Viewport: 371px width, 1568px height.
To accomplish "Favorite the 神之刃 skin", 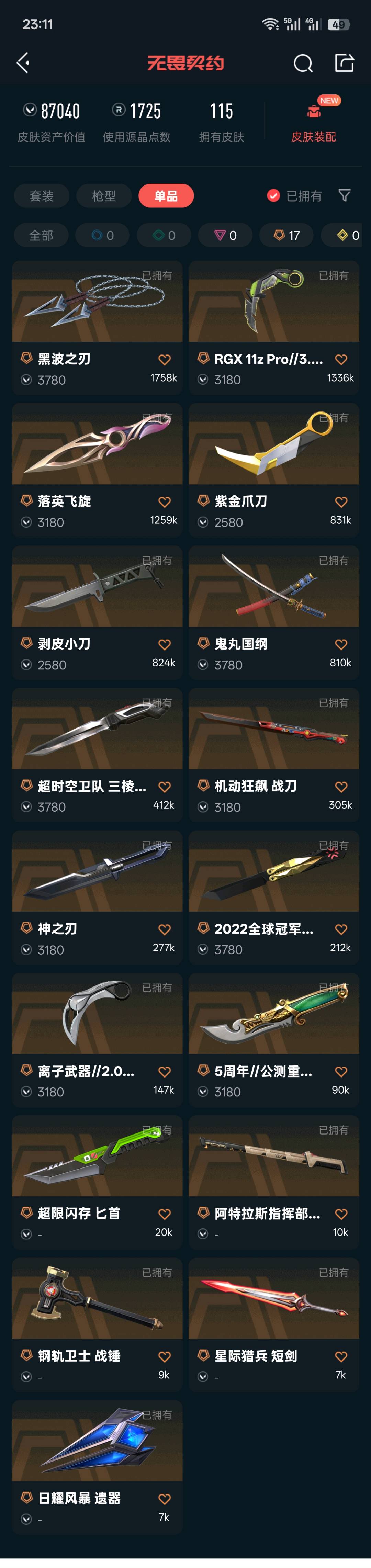I will [165, 929].
